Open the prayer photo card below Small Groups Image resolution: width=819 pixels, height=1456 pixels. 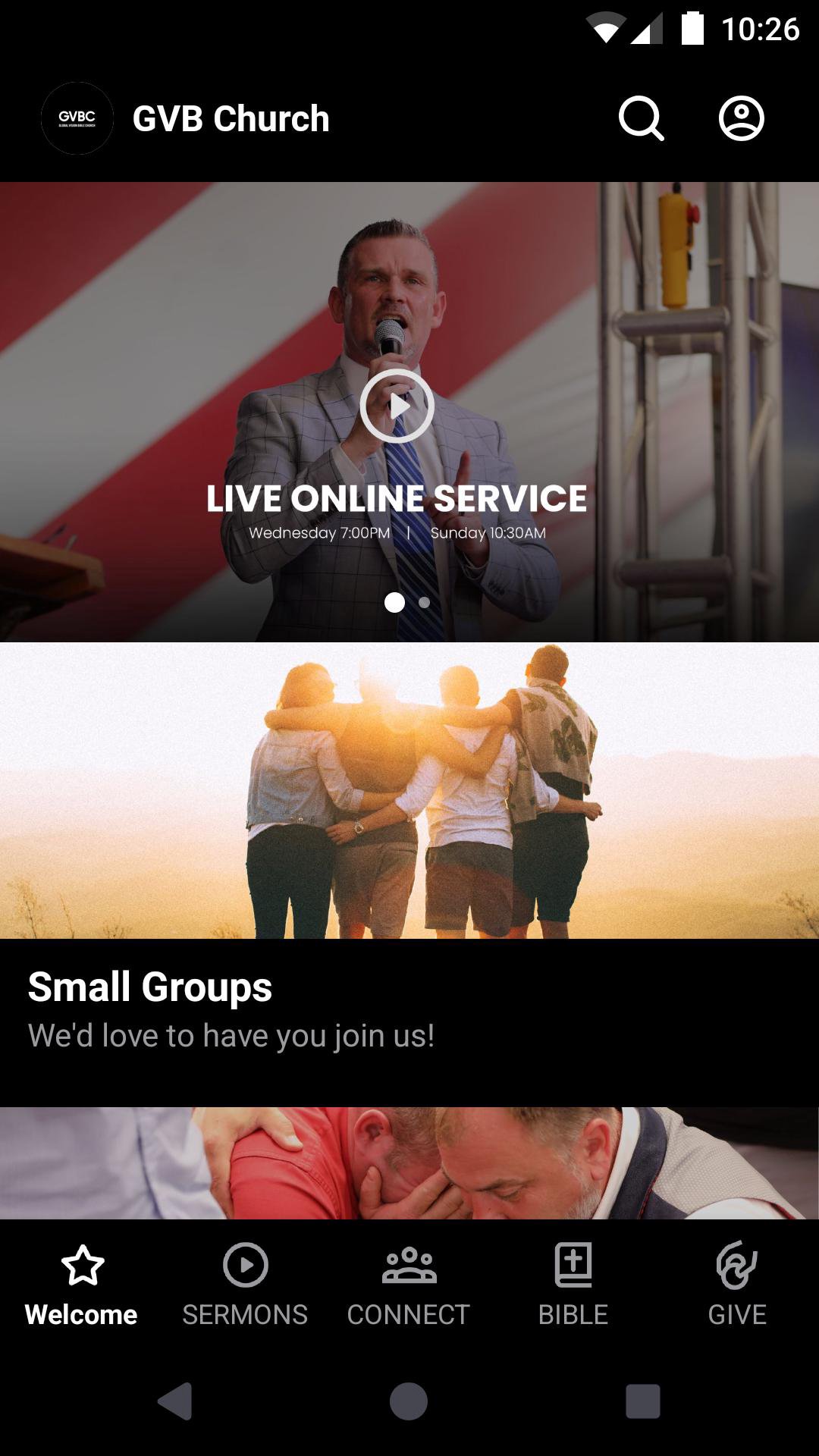(x=409, y=1163)
